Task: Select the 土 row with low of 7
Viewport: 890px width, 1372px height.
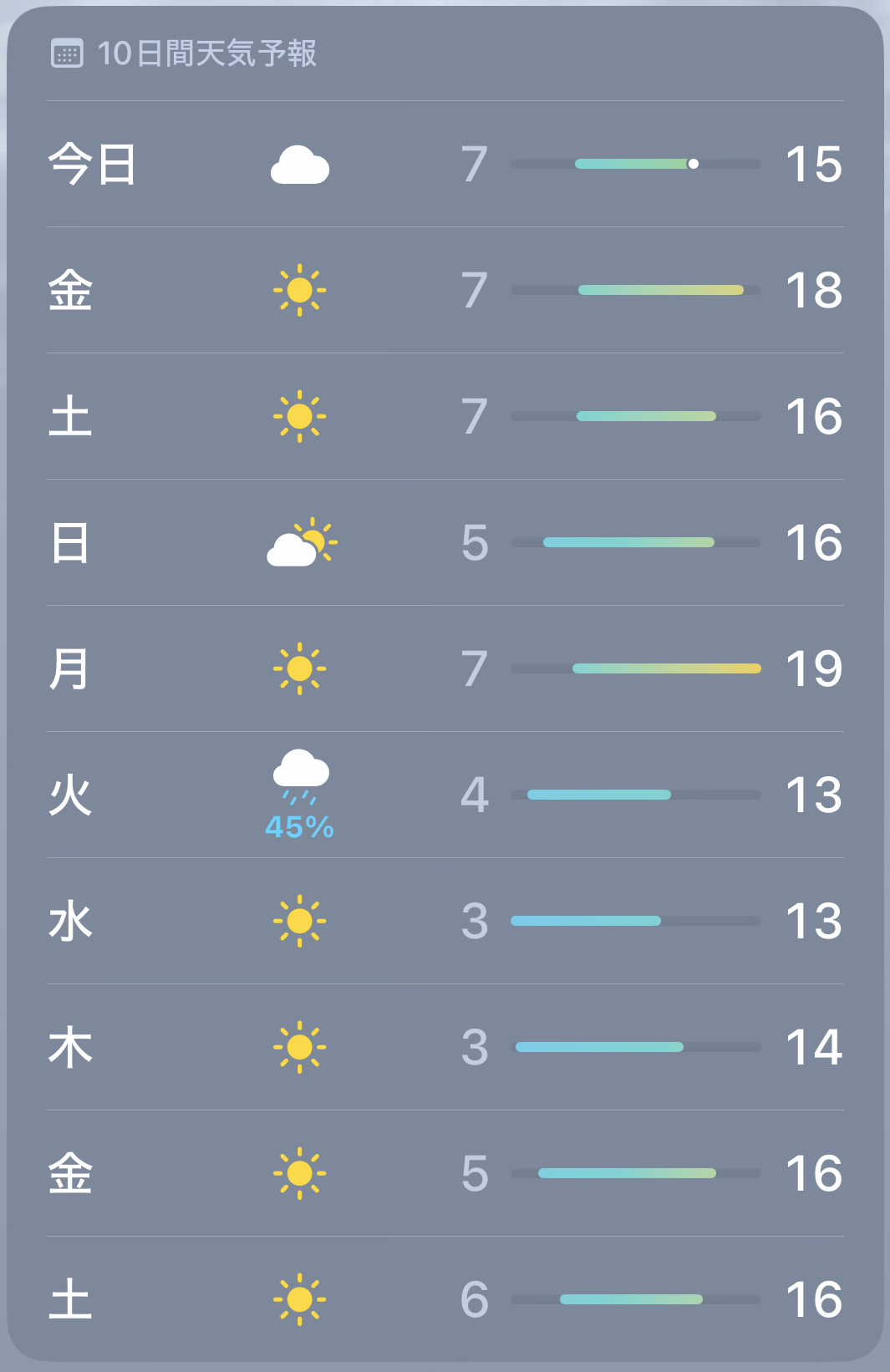Action: pyautogui.click(x=445, y=416)
